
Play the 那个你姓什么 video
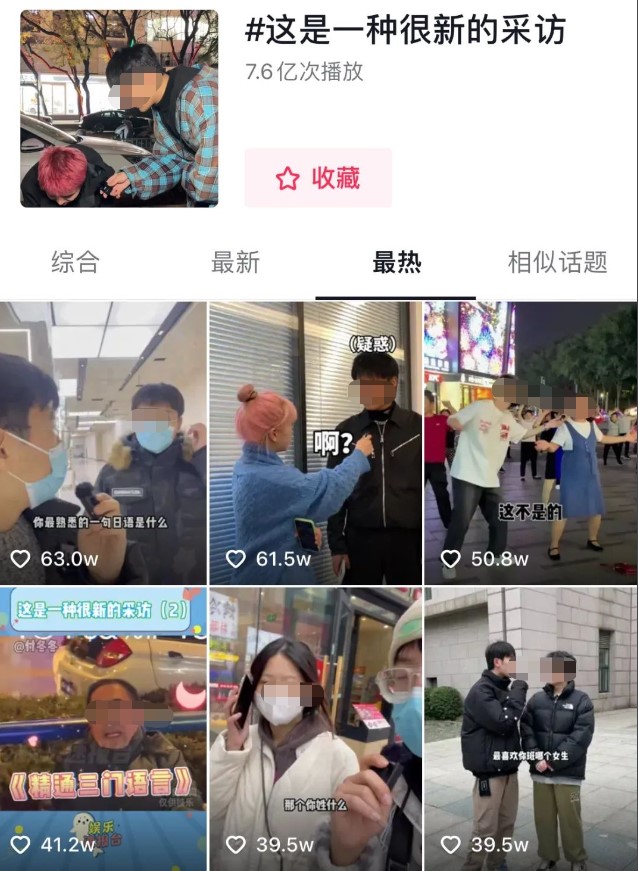click(316, 728)
